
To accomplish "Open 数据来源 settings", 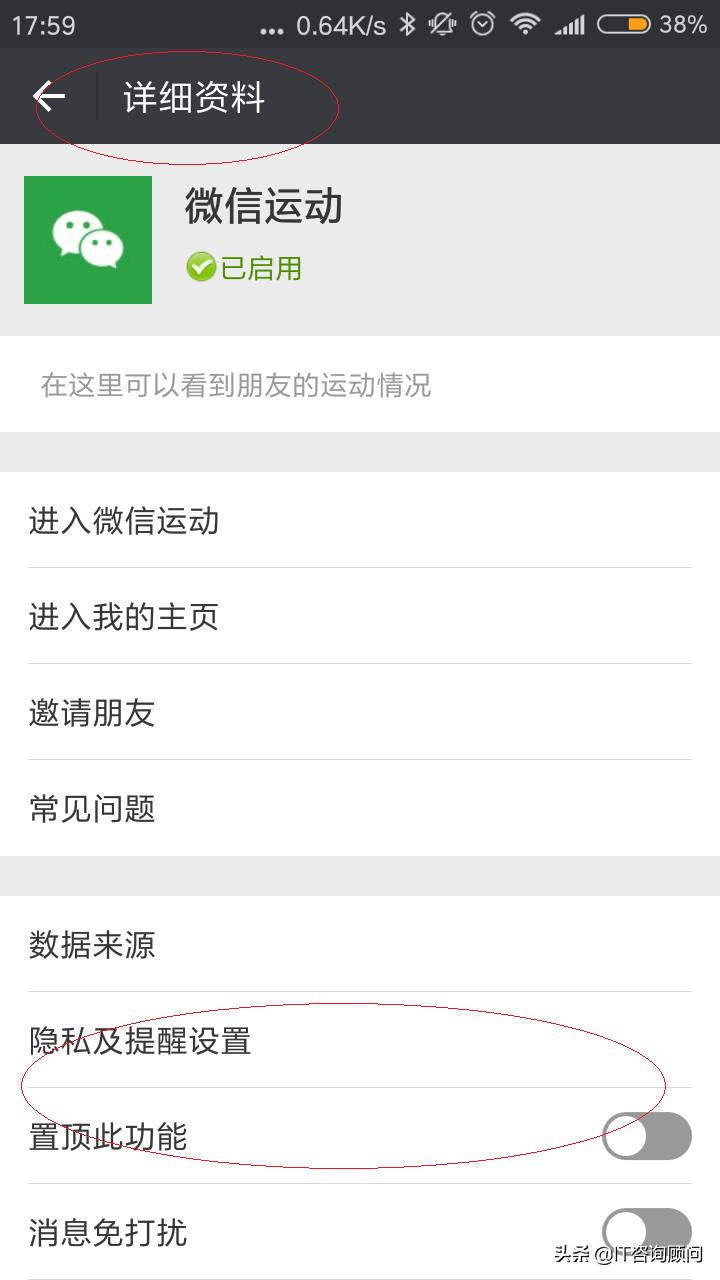I will tap(360, 944).
